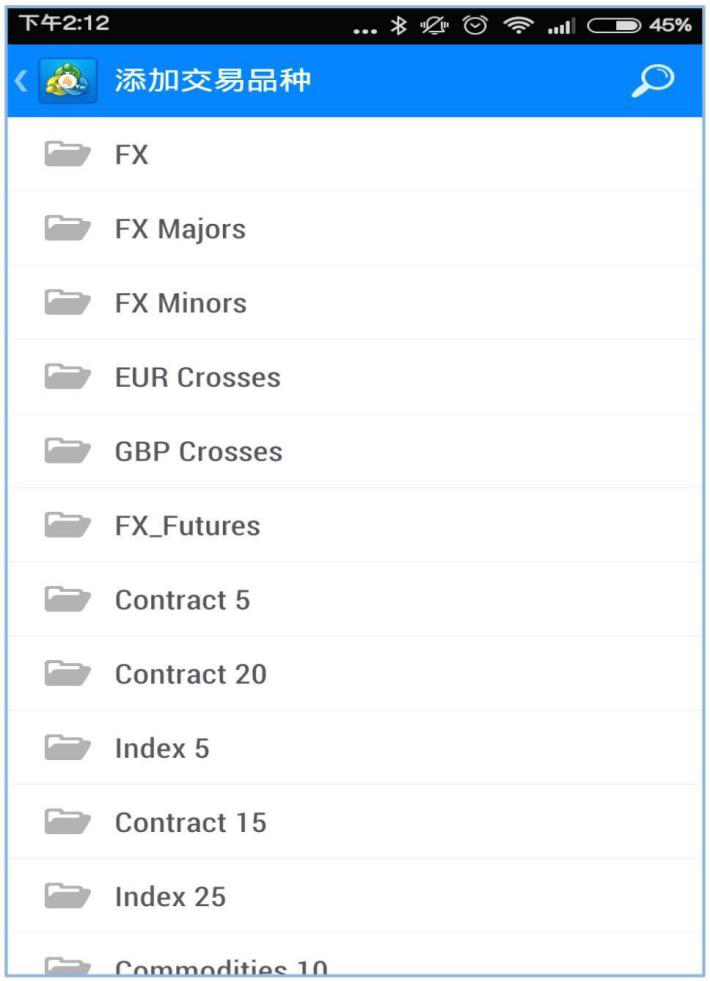Open the FX_Futures folder

[187, 525]
